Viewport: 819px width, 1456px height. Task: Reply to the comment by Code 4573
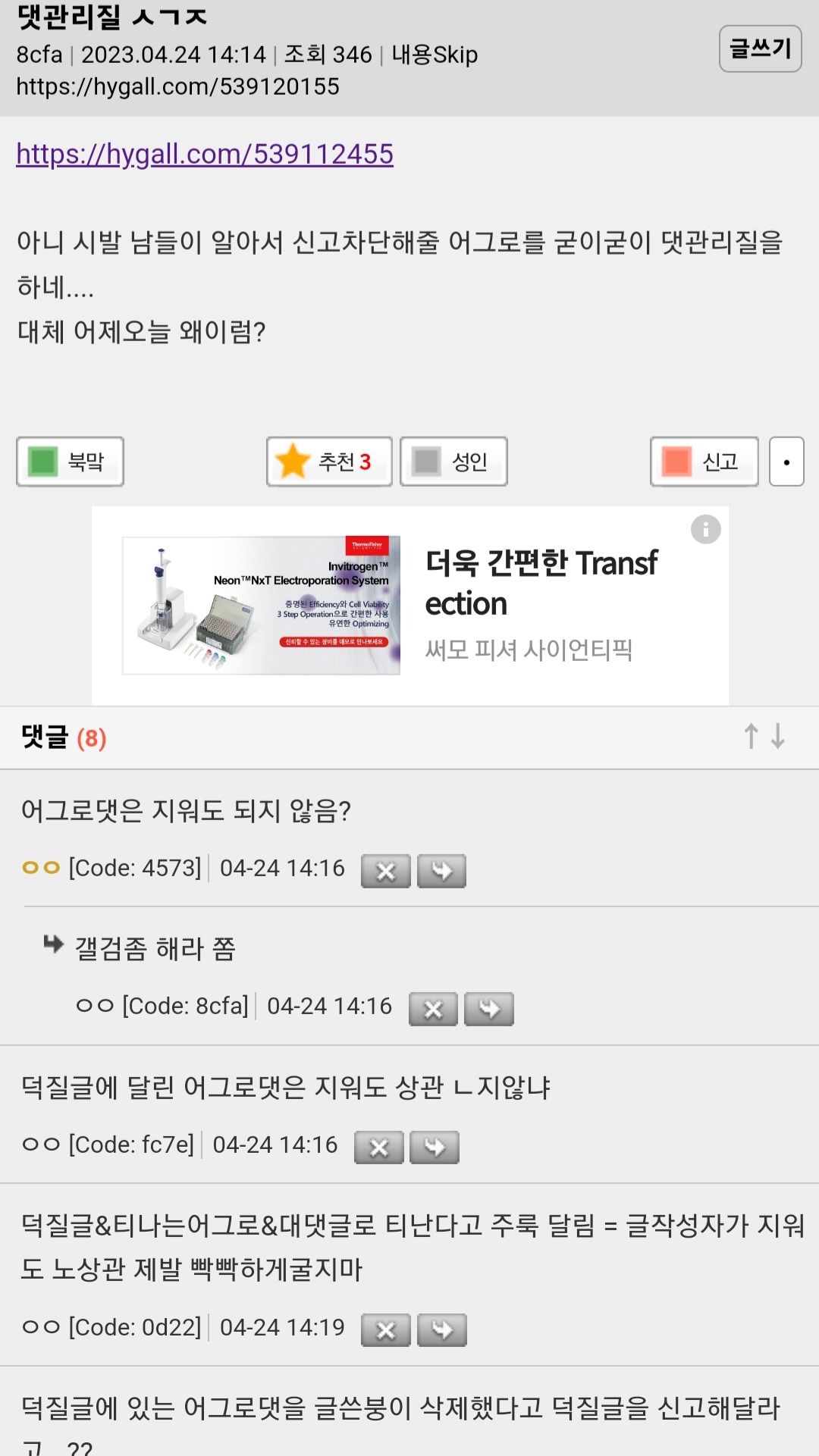tap(442, 871)
